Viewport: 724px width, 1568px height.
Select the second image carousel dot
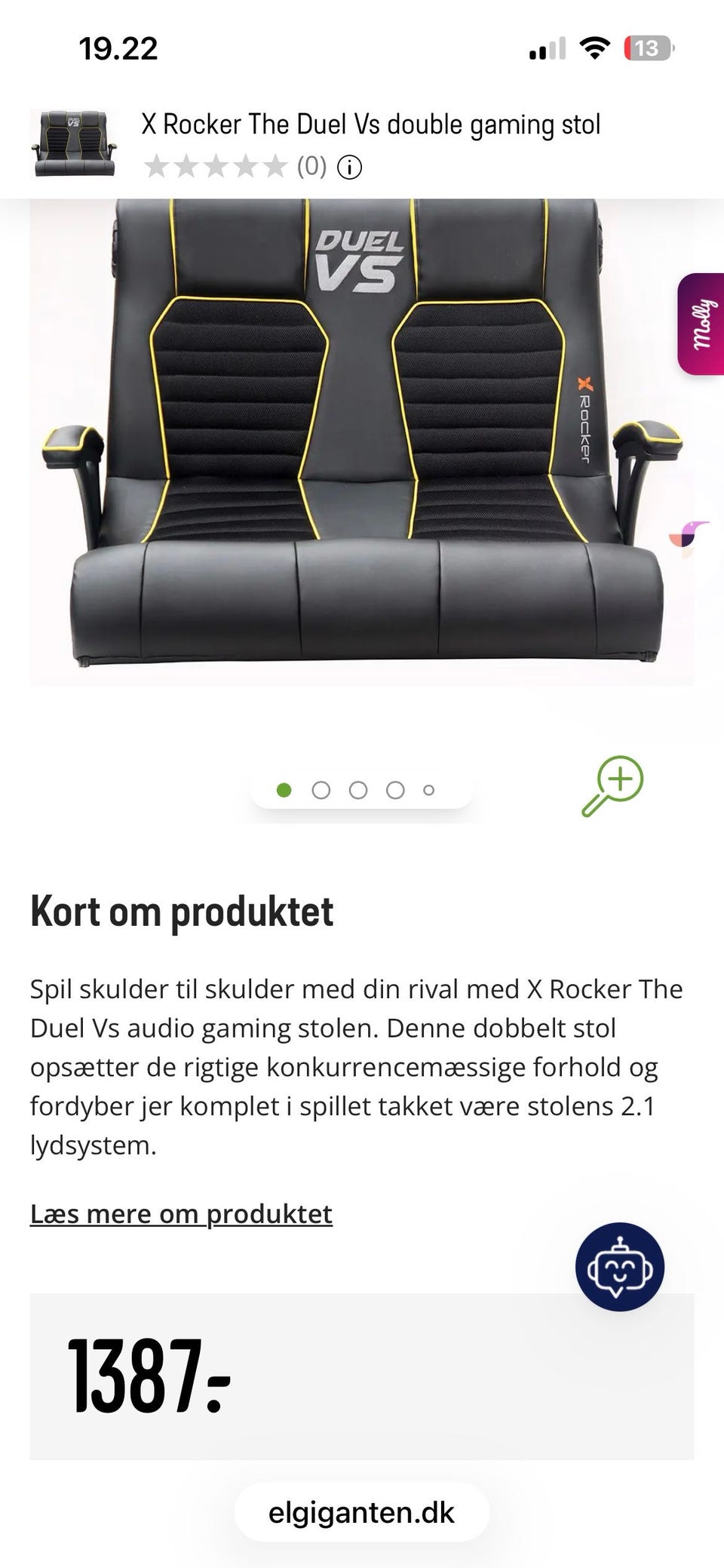(x=321, y=790)
